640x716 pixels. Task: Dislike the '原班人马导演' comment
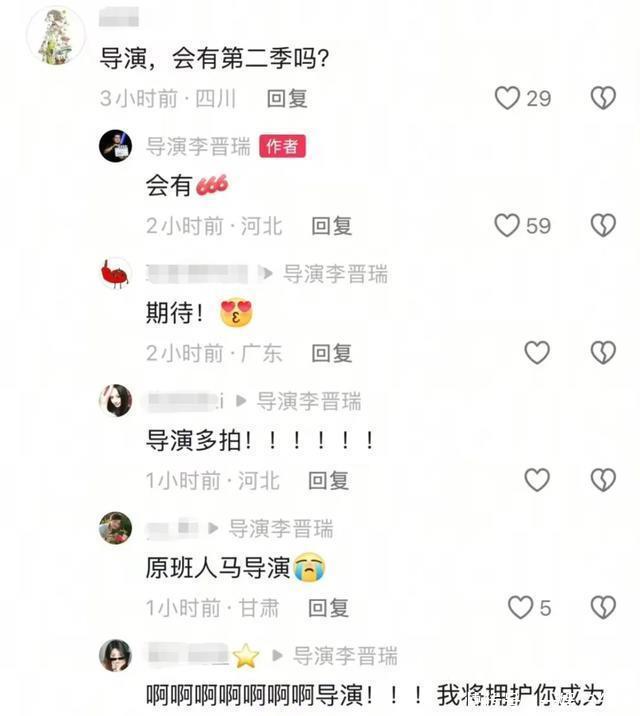point(602,607)
